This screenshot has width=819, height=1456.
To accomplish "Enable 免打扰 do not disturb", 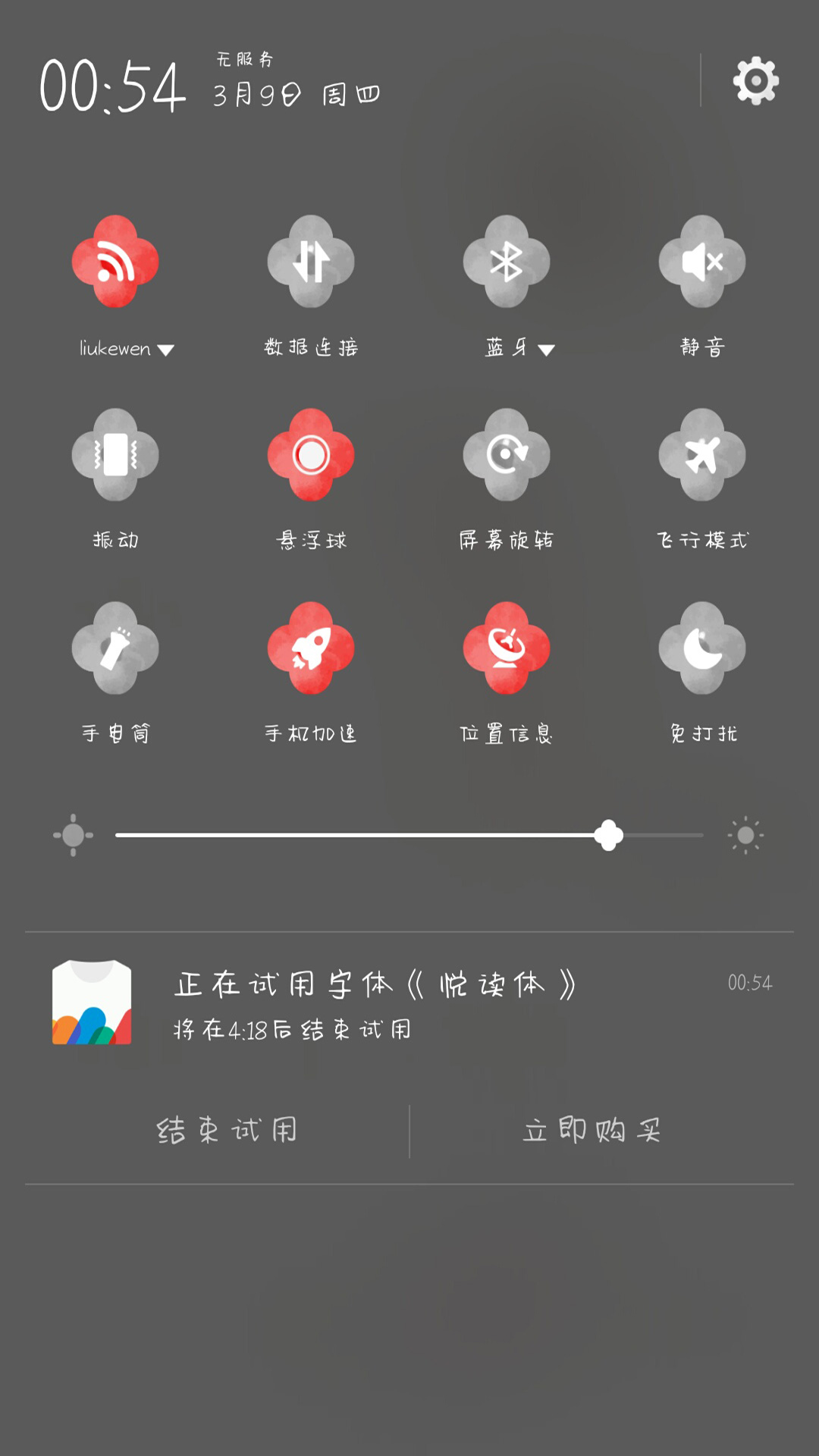I will [702, 648].
